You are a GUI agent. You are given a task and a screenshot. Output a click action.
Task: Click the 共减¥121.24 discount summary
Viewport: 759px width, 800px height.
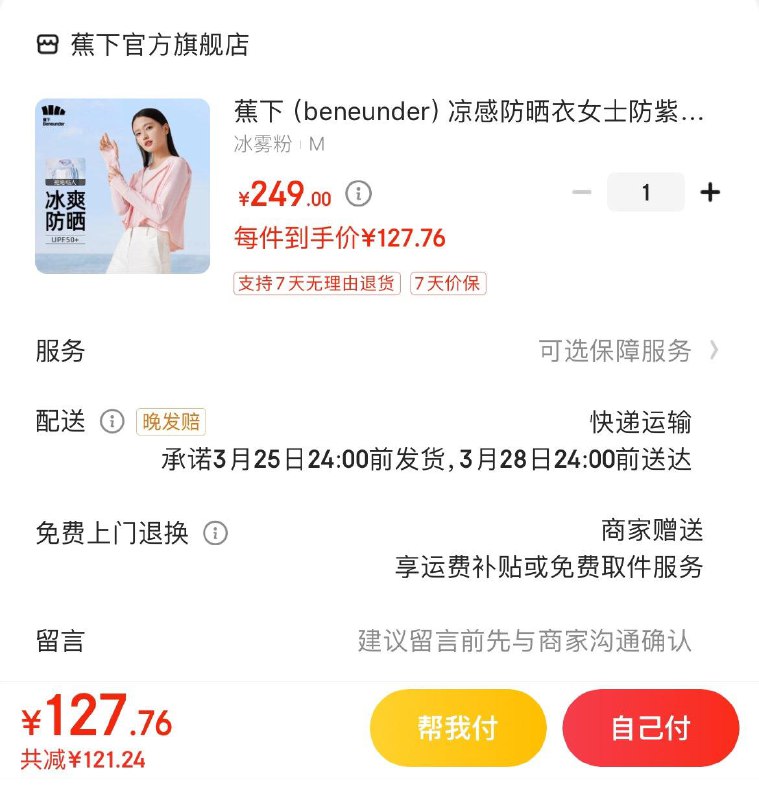(x=80, y=759)
